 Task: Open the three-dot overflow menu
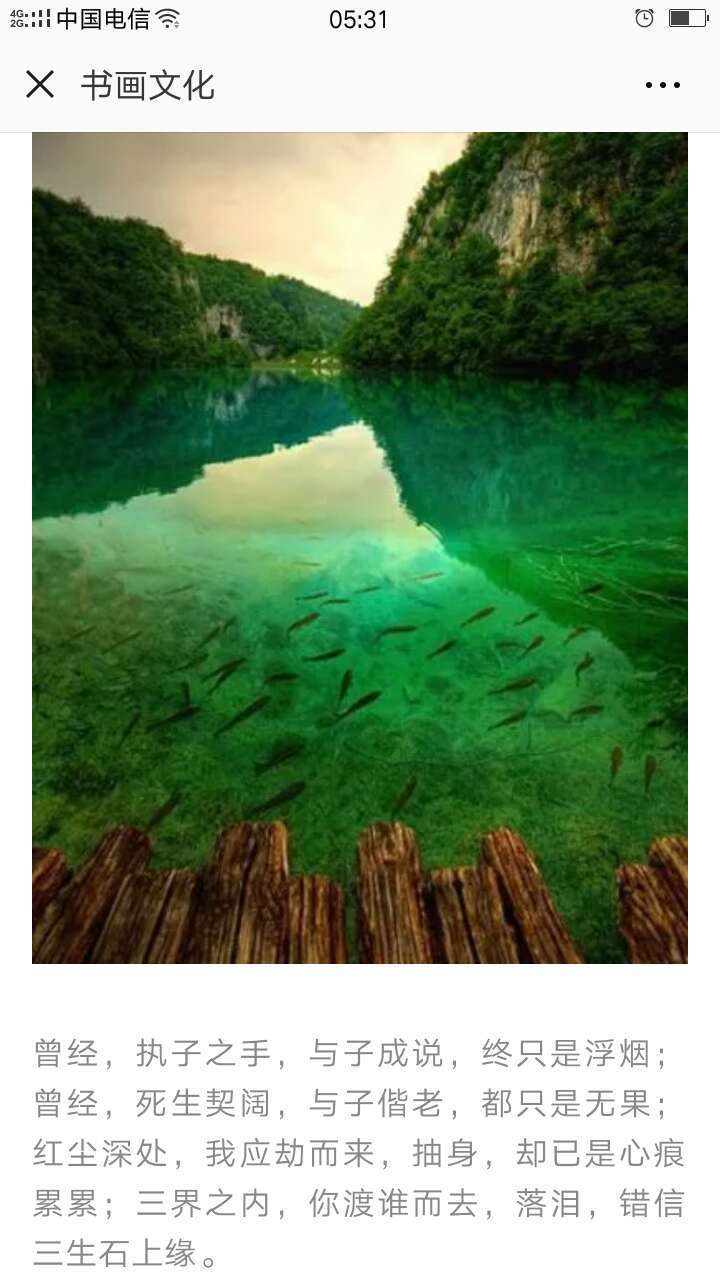(x=662, y=86)
